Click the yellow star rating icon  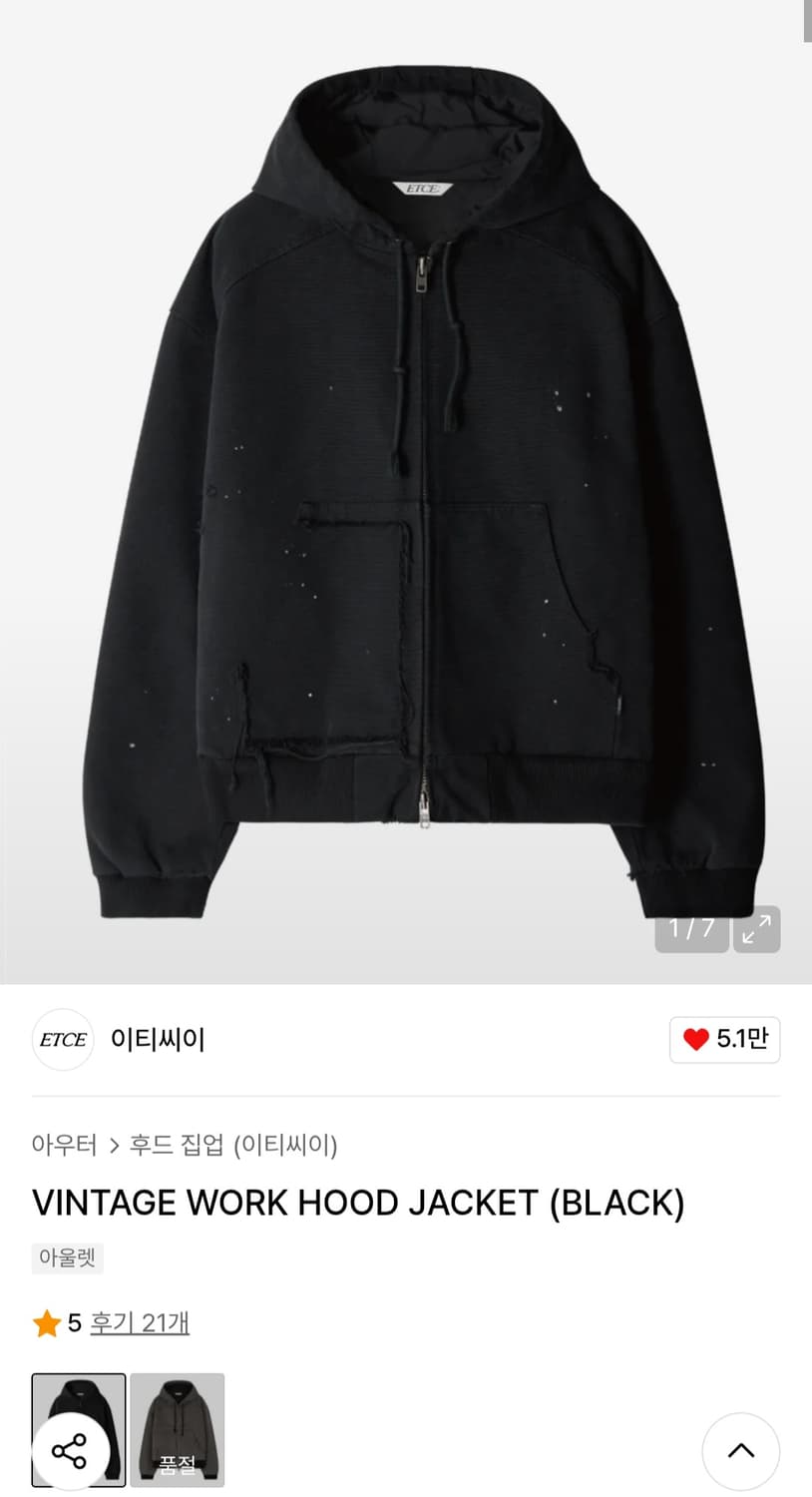(46, 1321)
